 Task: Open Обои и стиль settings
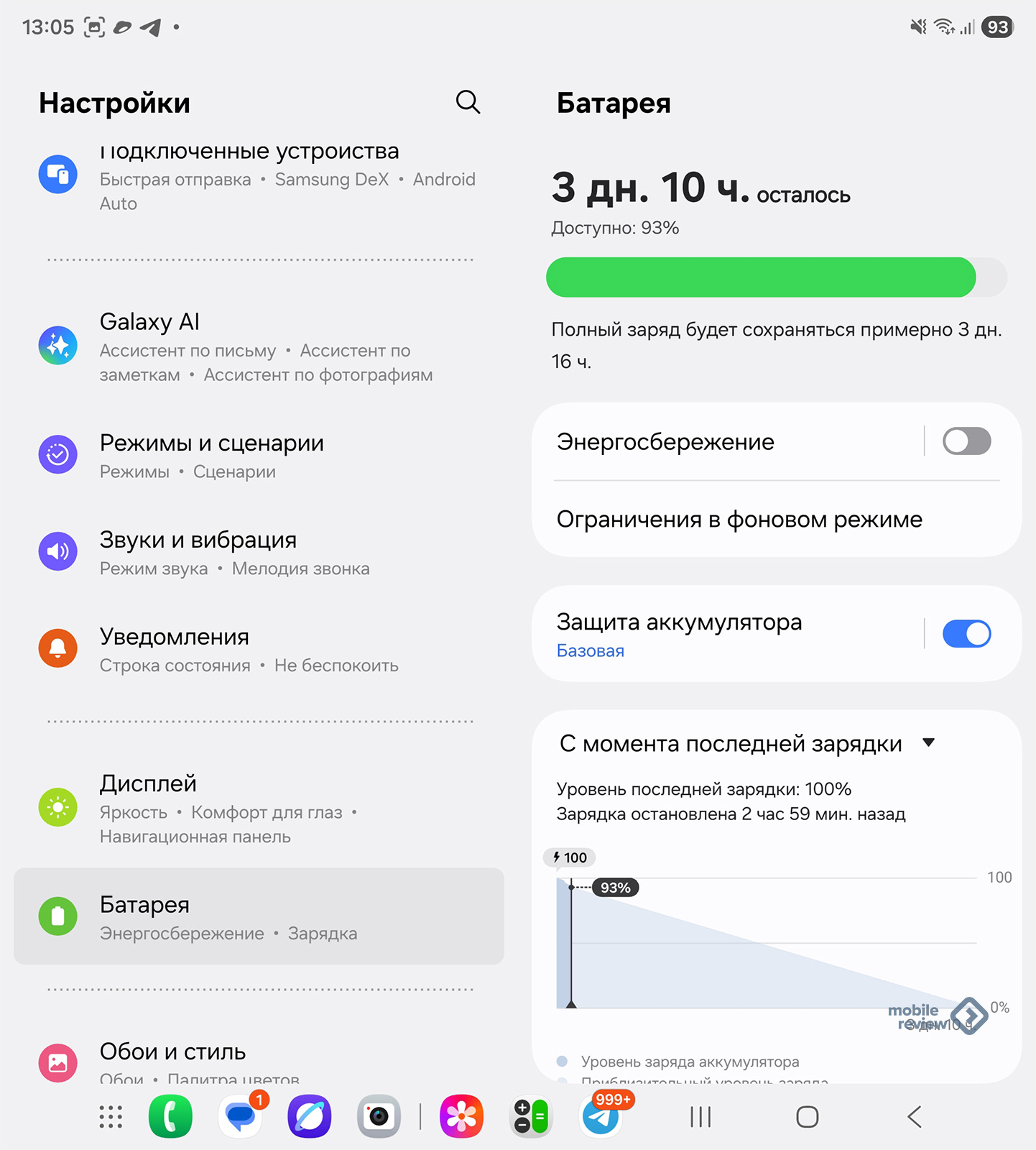[x=259, y=1061]
